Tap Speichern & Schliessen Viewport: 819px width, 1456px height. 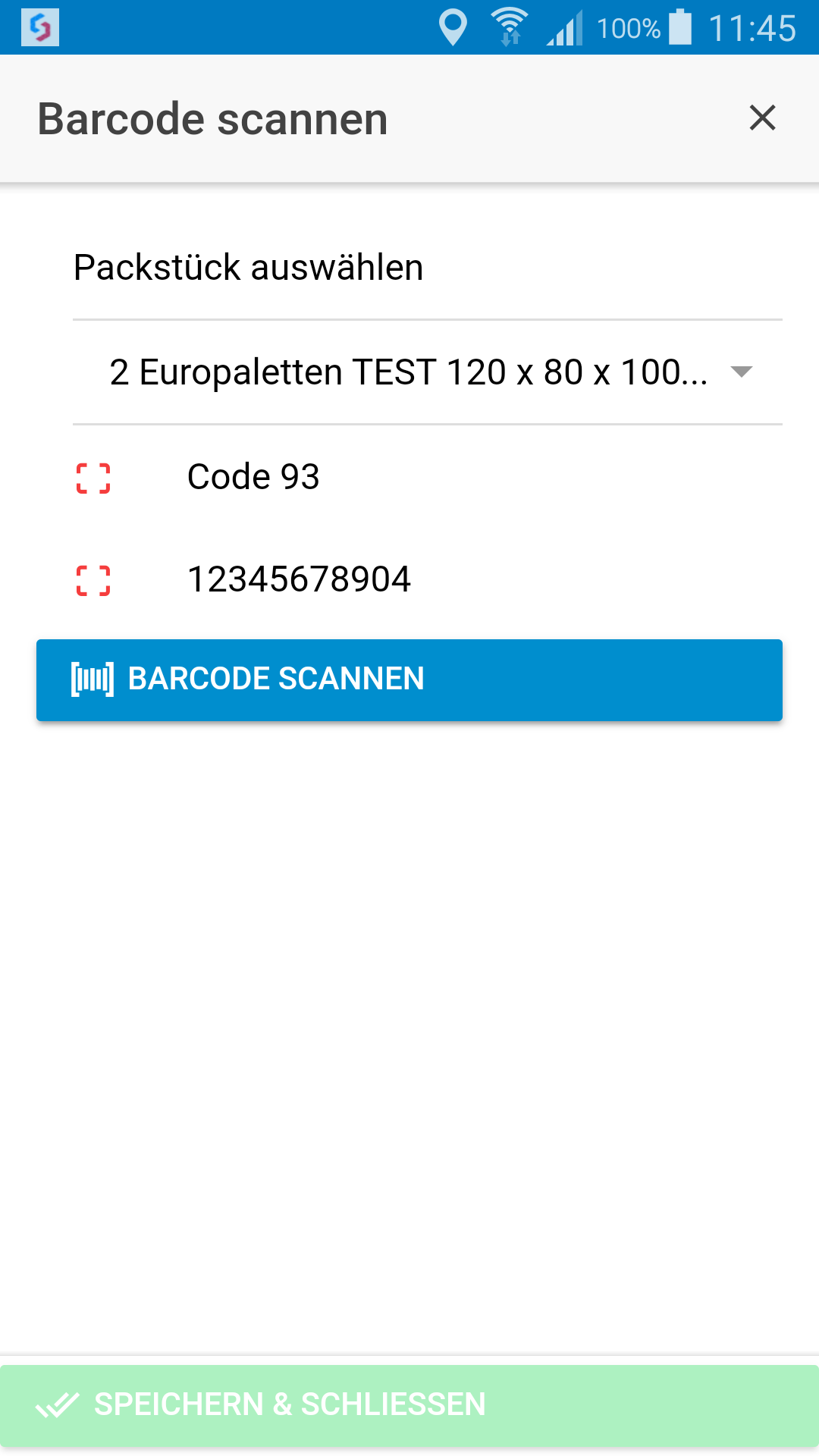[x=409, y=1404]
